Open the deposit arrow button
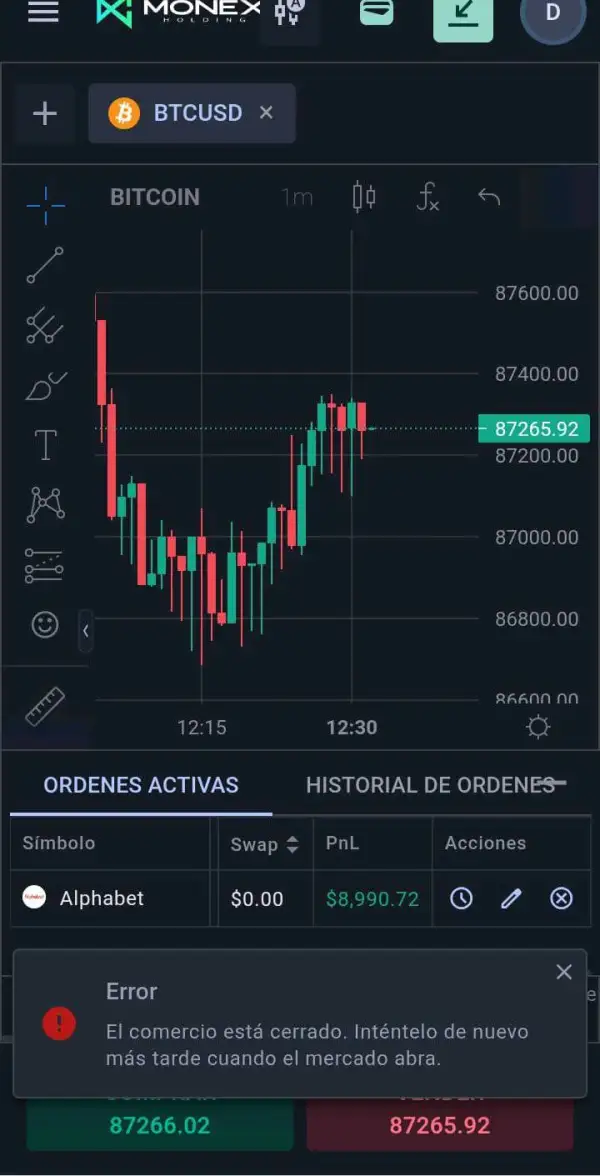Viewport: 600px width, 1176px height. pos(462,15)
